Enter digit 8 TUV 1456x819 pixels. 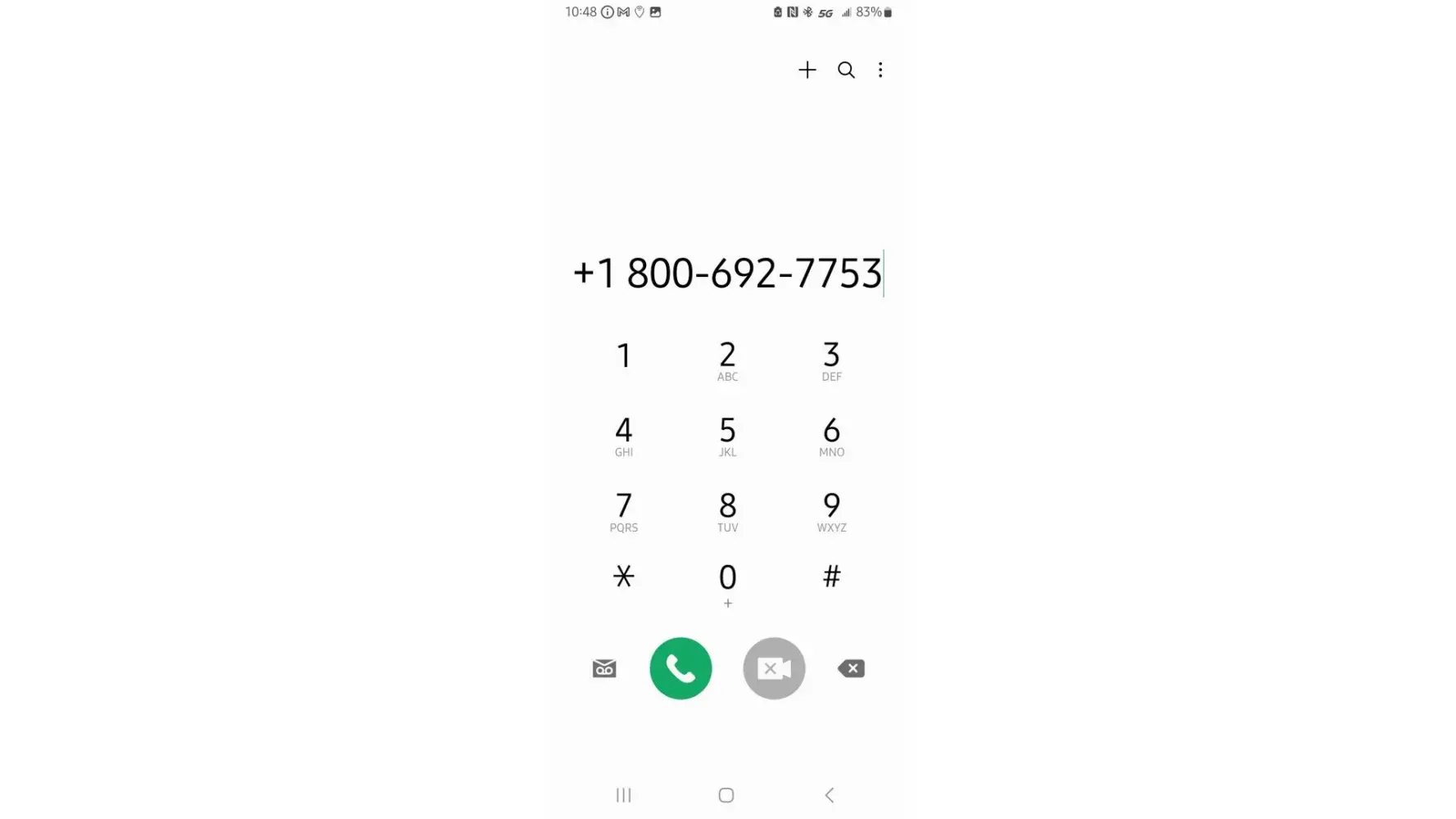[727, 511]
